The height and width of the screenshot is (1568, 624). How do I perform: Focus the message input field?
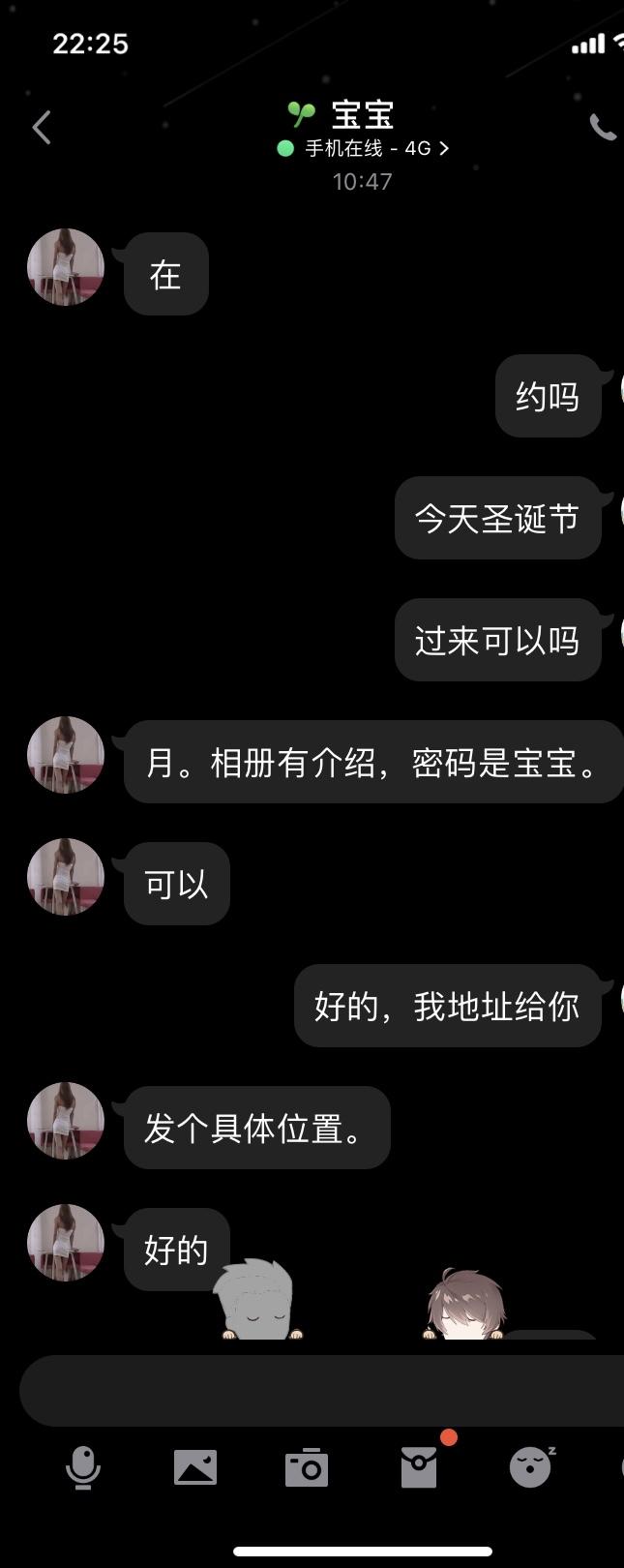coord(319,1391)
